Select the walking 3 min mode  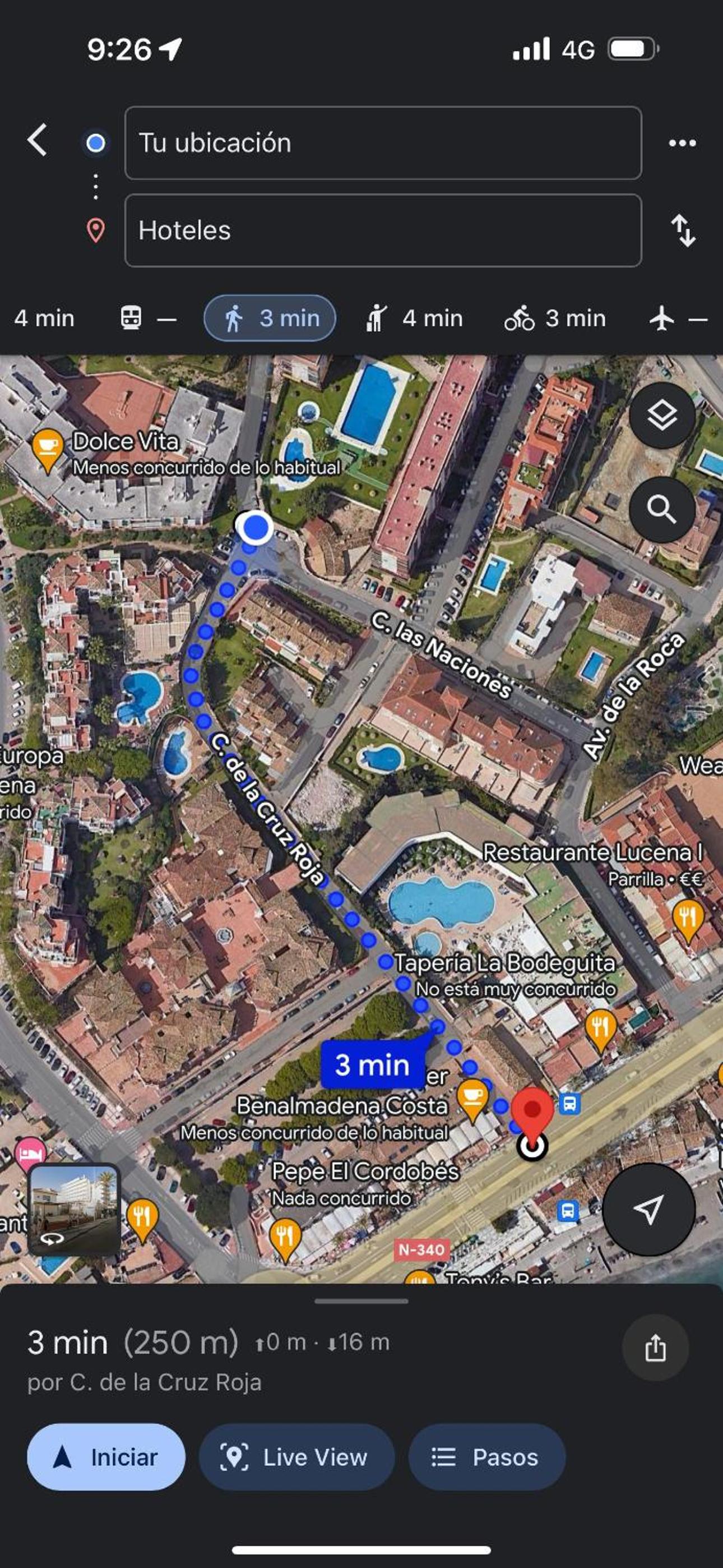(x=270, y=319)
